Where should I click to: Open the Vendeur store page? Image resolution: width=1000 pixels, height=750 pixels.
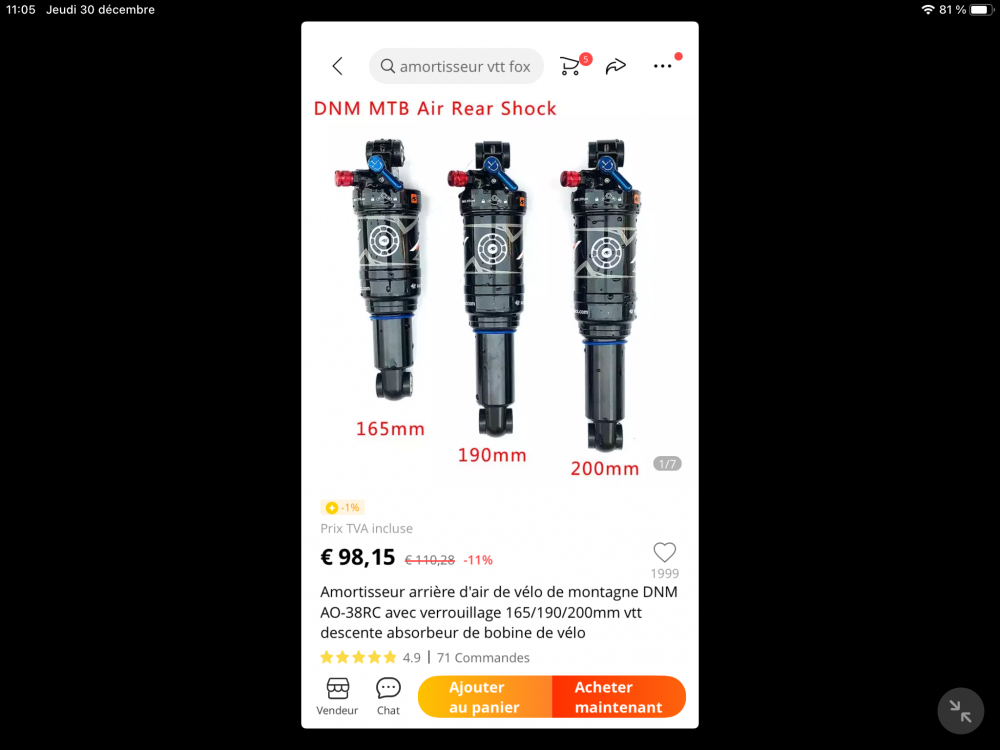(x=337, y=696)
